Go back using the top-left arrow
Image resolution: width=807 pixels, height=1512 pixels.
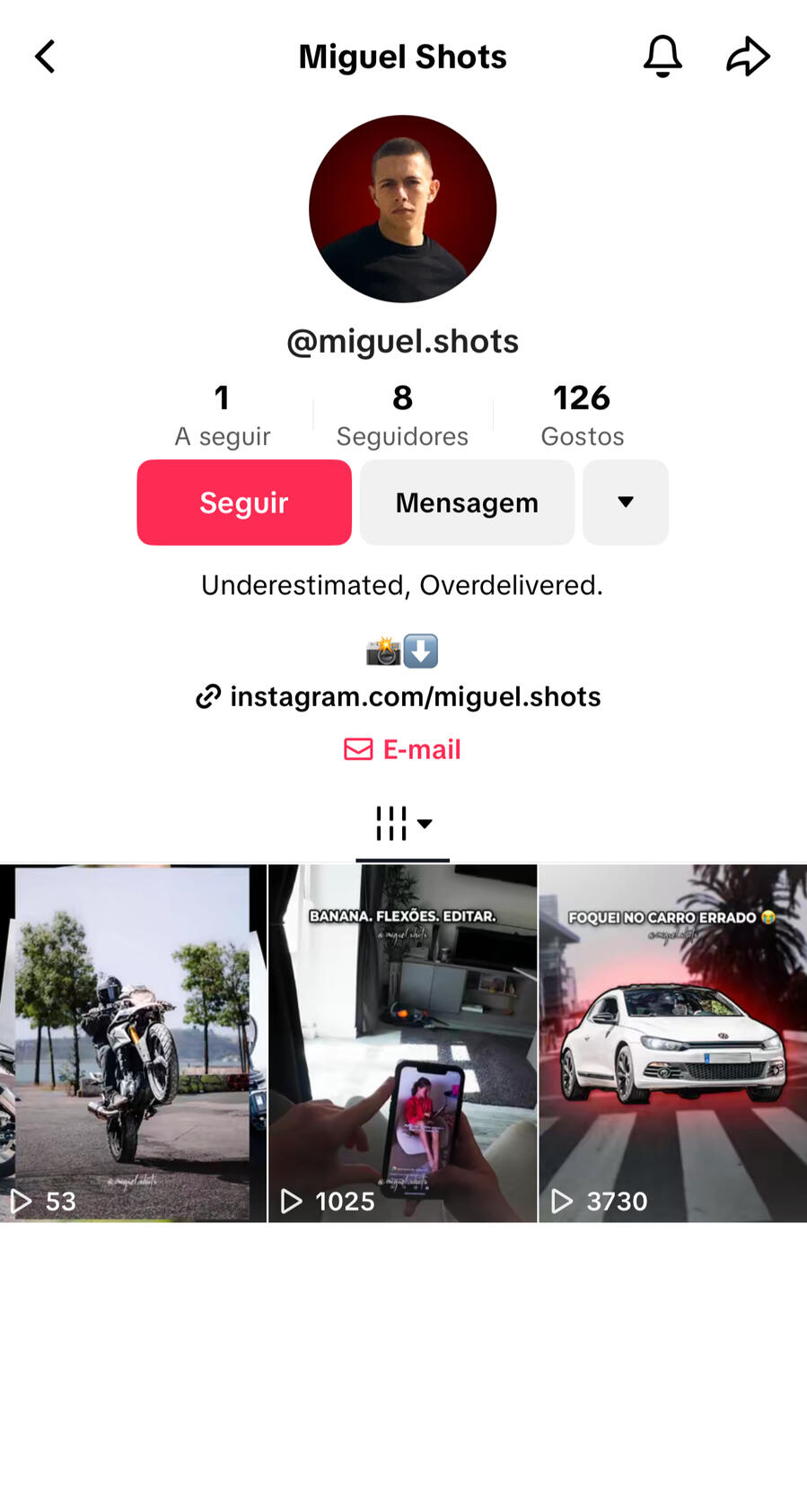[45, 57]
